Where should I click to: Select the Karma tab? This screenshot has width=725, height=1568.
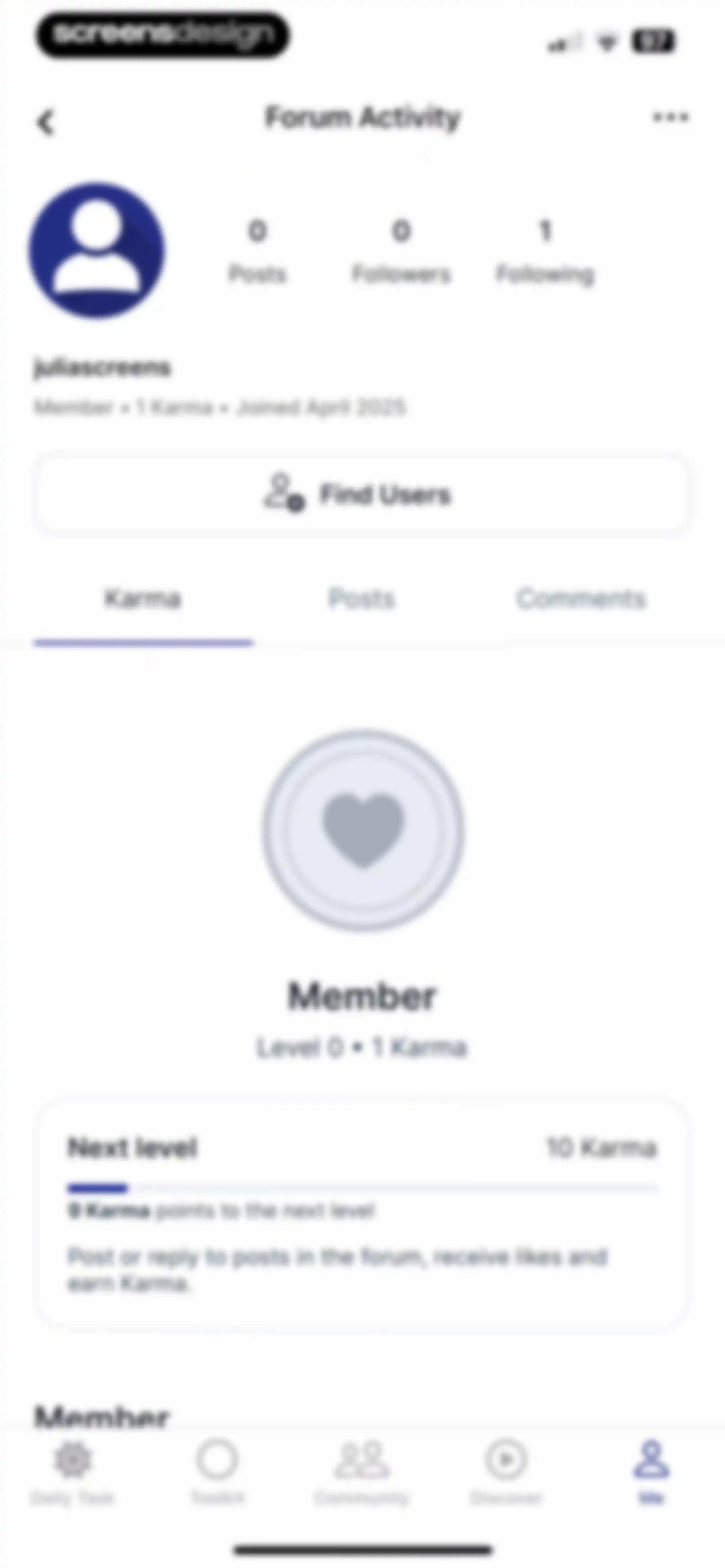[x=143, y=599]
